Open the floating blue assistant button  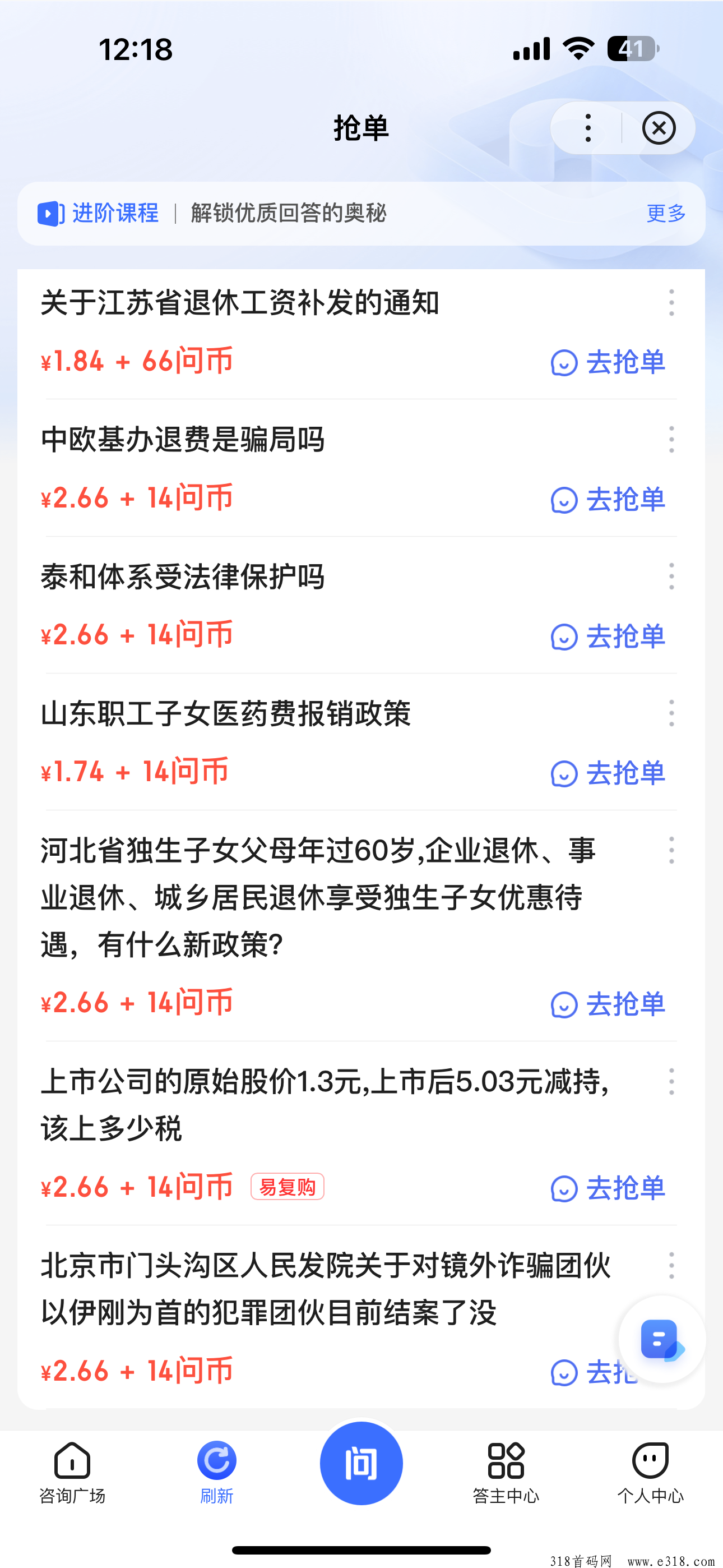coord(662,1339)
